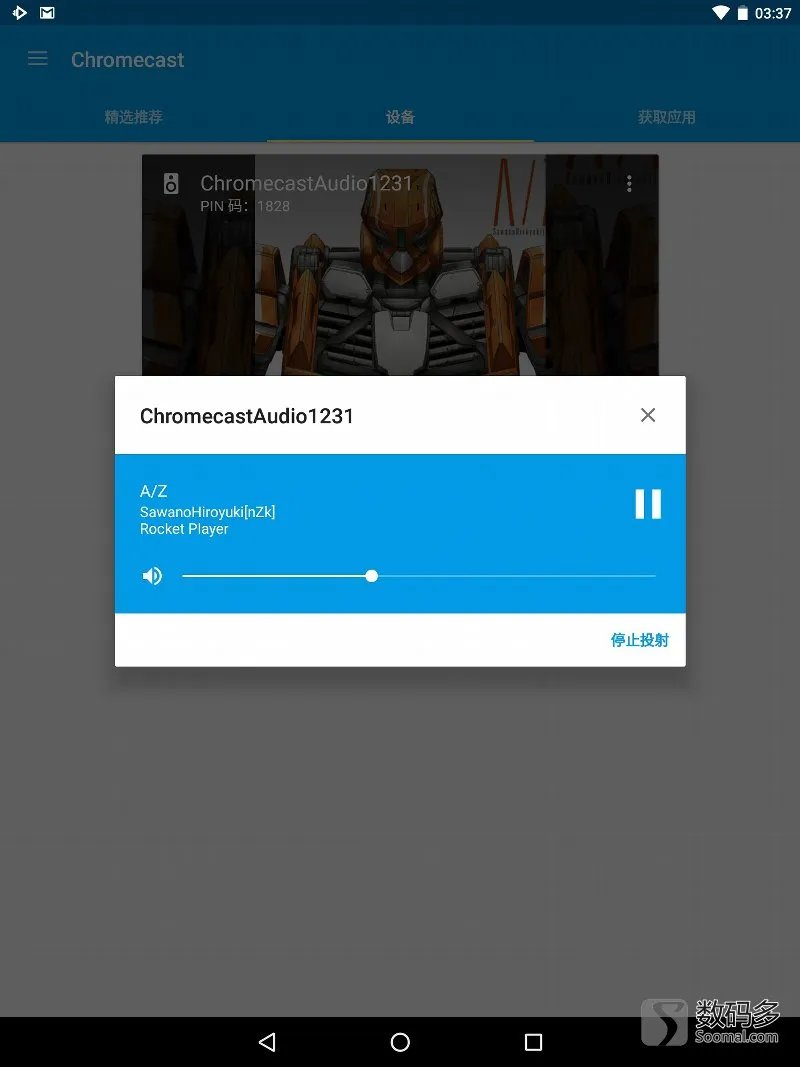The width and height of the screenshot is (800, 1067).
Task: Mute using the speaker volume icon
Action: 152,576
